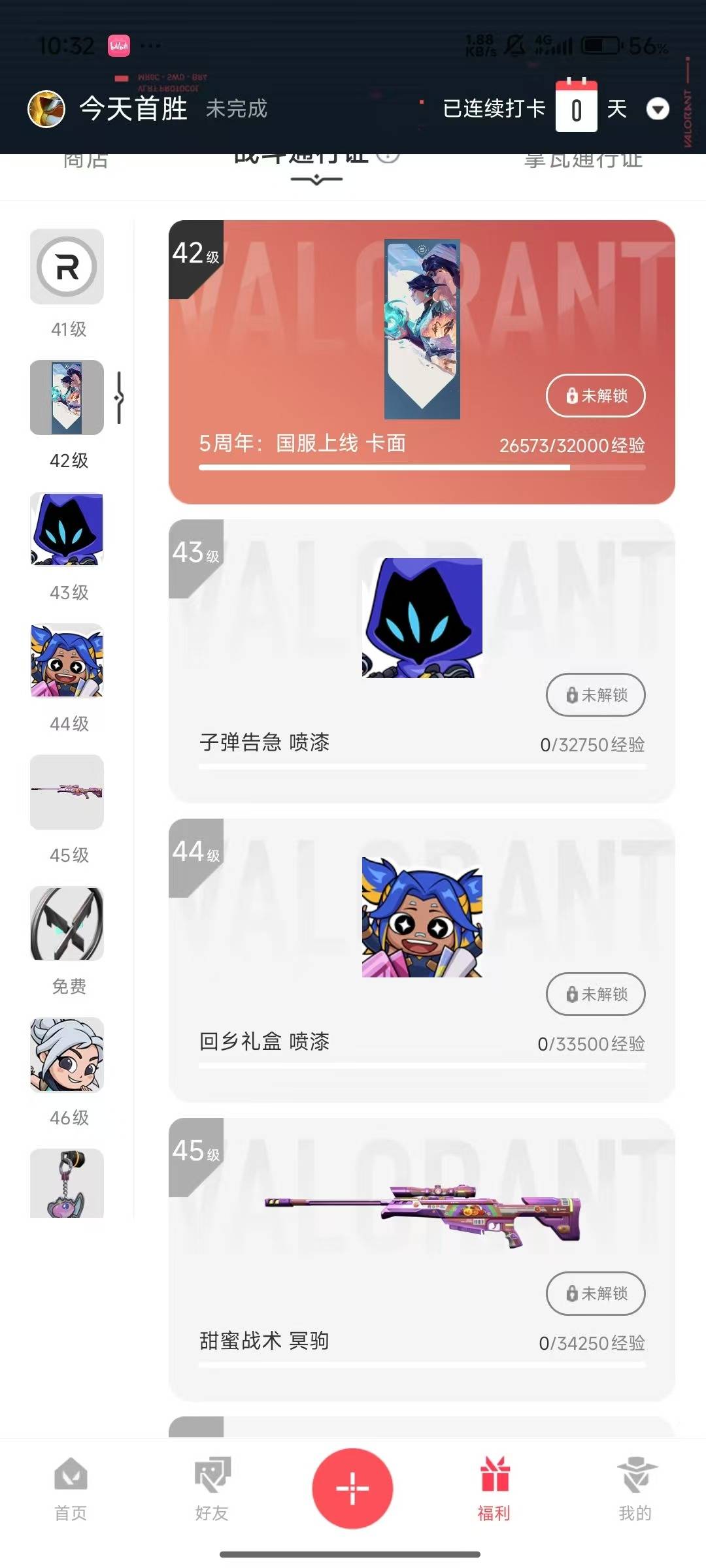Select the level 45 sniper thumbnail
Viewport: 706px width, 1568px height.
[x=67, y=792]
